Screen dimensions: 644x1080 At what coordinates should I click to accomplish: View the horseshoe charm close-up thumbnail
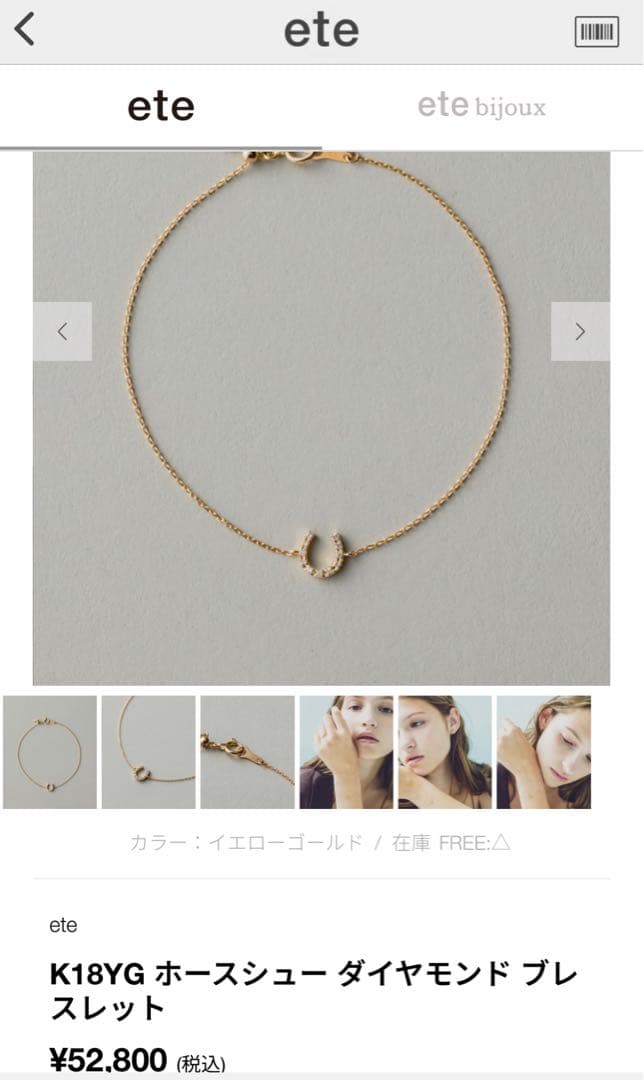(148, 752)
